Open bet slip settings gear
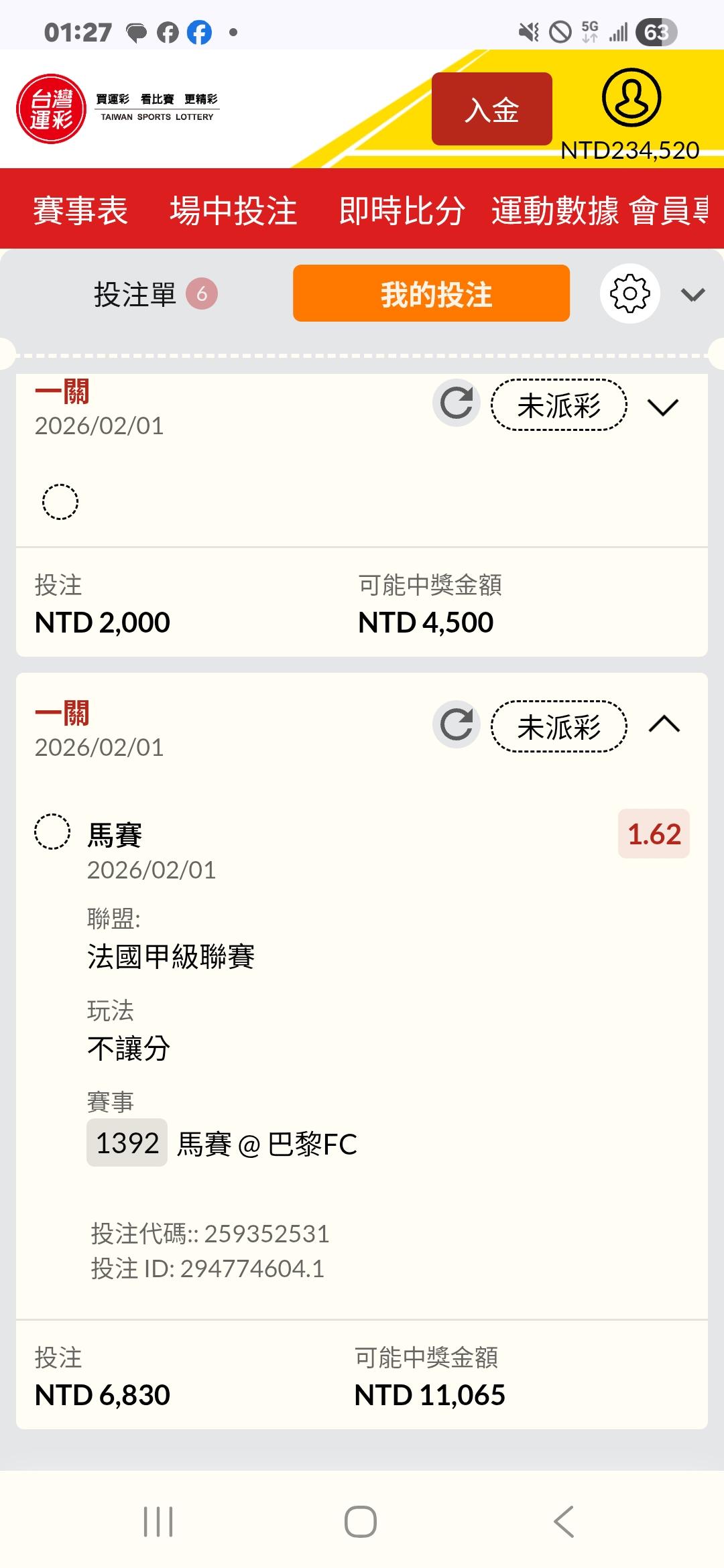This screenshot has width=724, height=1568. (629, 293)
